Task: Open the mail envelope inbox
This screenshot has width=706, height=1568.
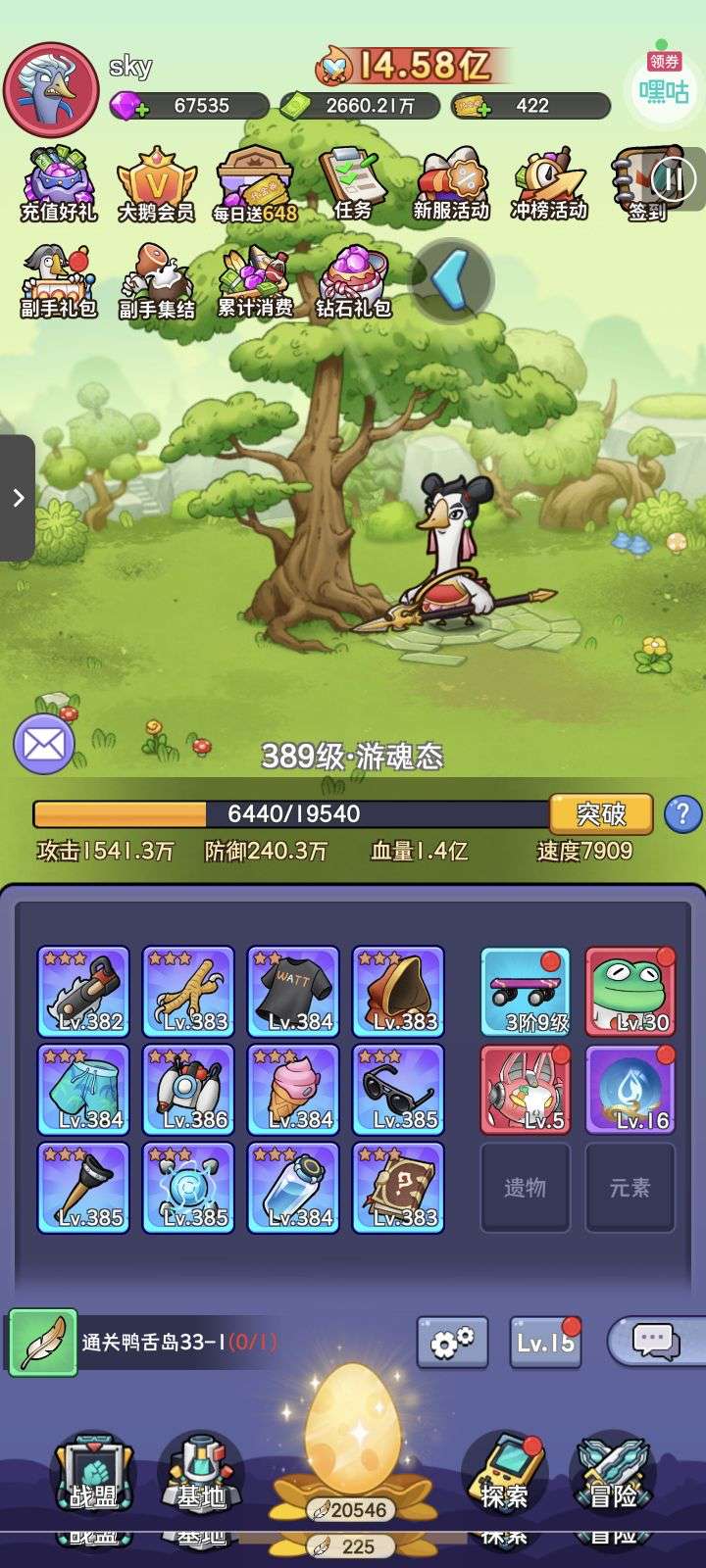Action: [x=43, y=745]
